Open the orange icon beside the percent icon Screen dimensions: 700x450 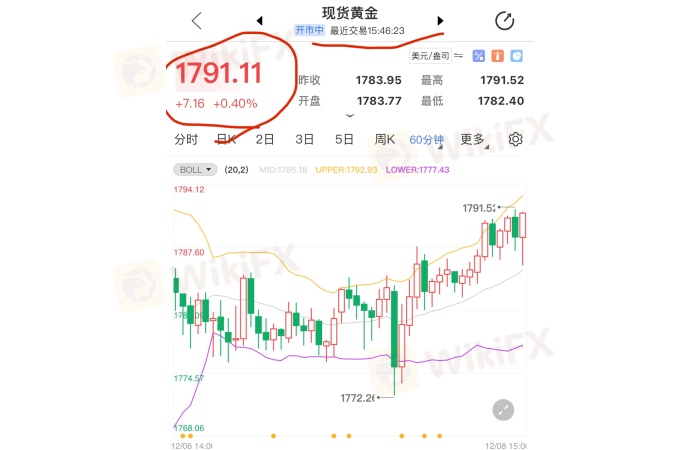coord(498,56)
